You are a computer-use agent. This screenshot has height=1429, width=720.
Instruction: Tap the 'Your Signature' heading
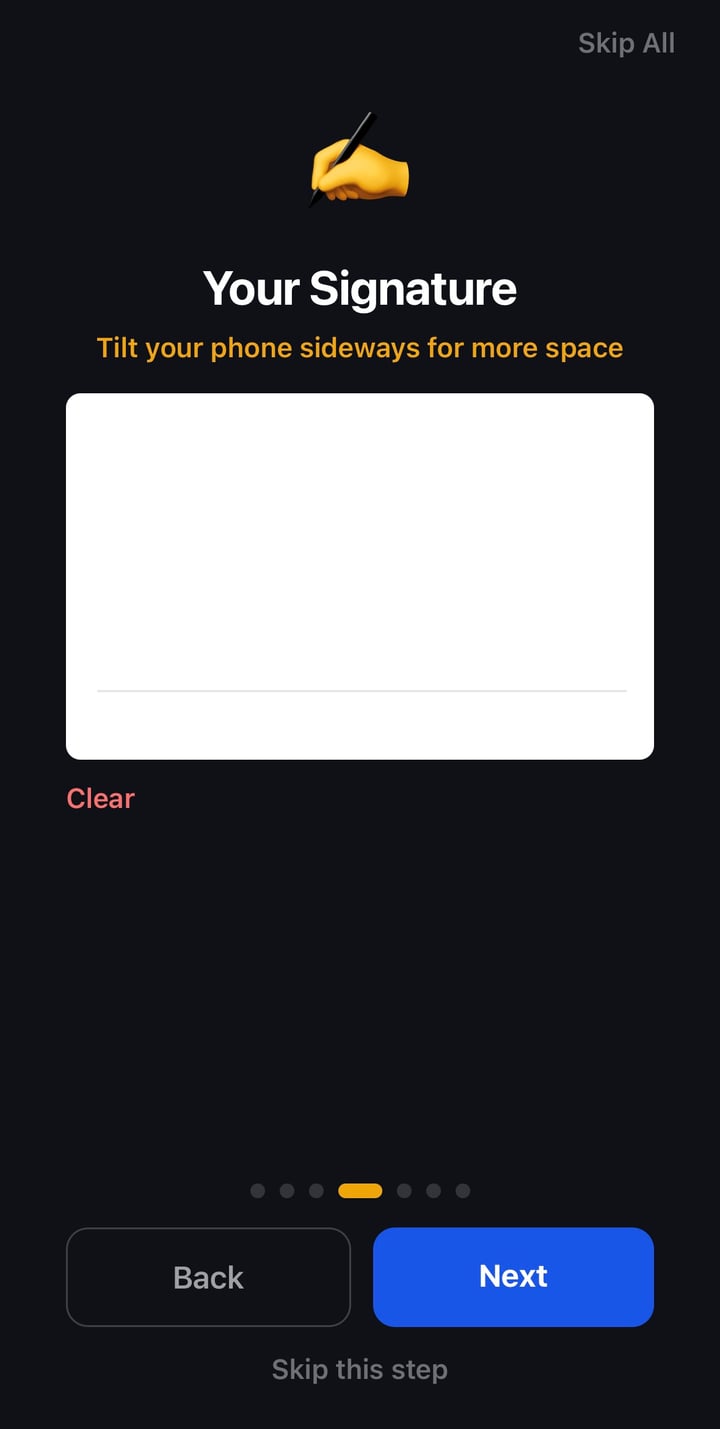pyautogui.click(x=360, y=287)
